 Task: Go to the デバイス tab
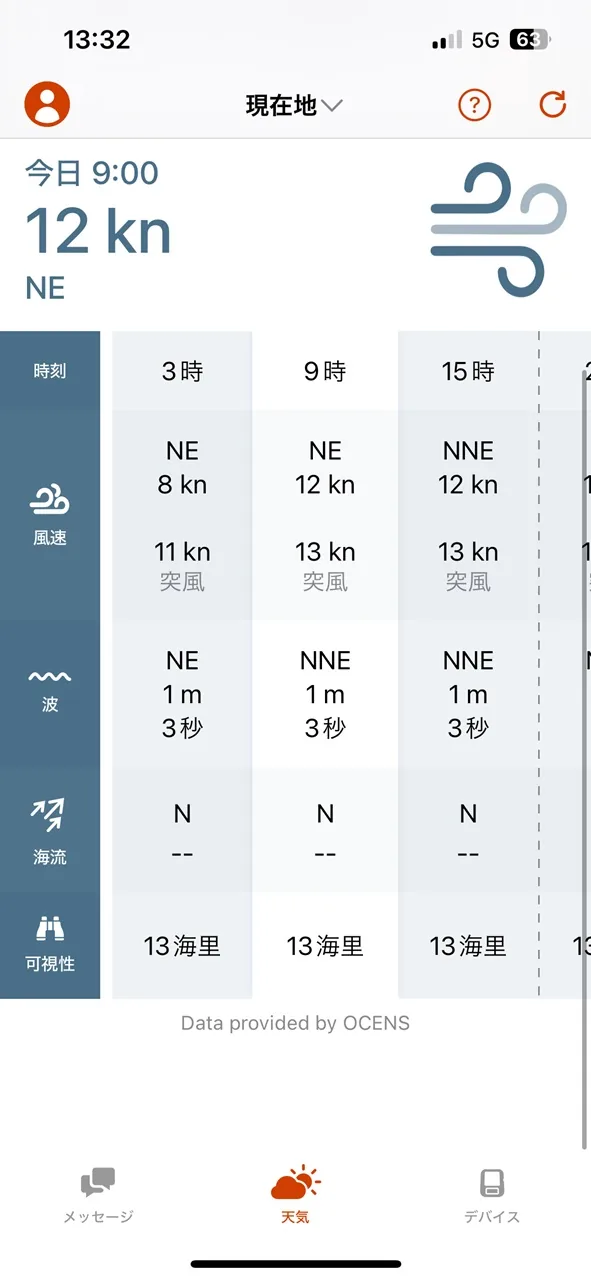492,1196
